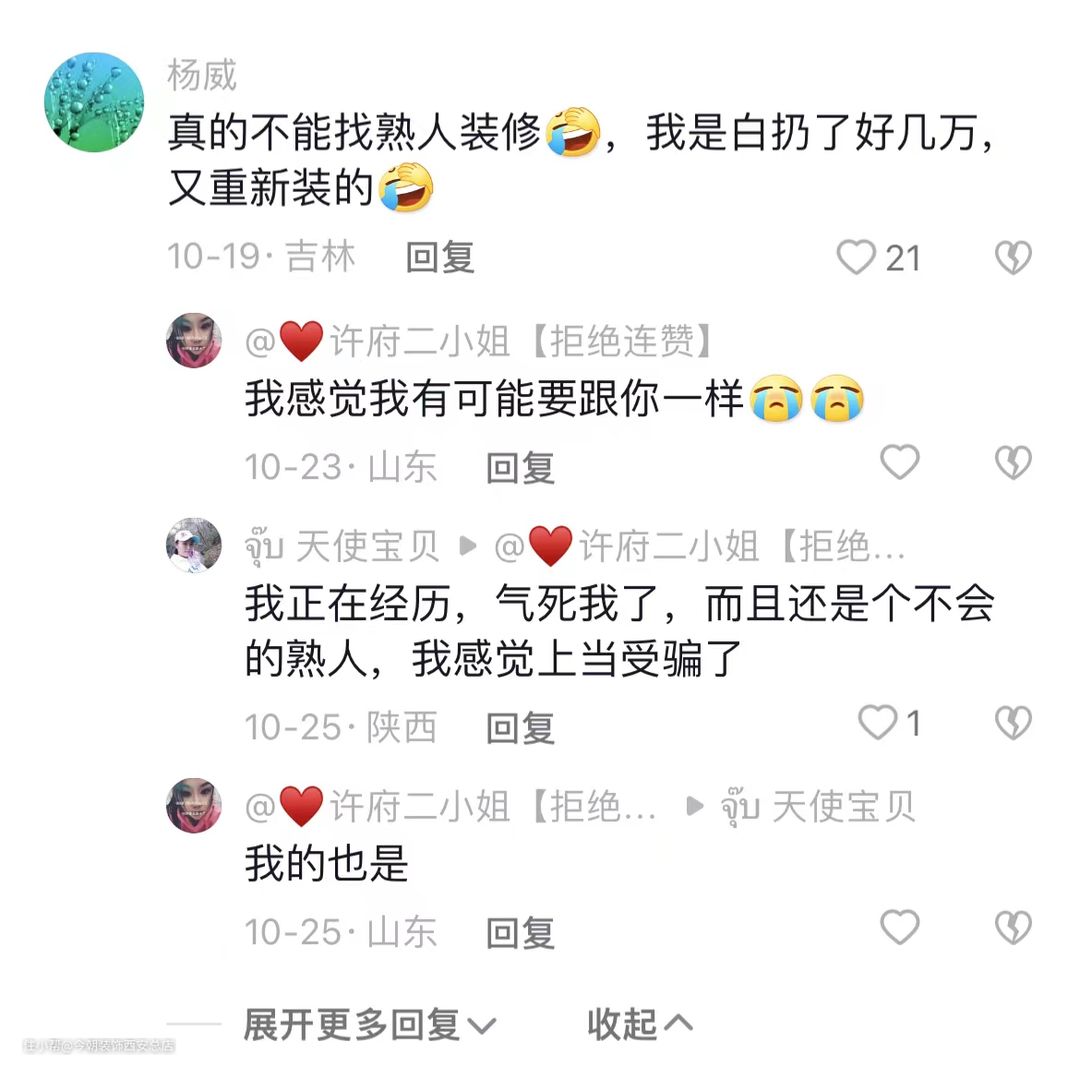Image resolution: width=1080 pixels, height=1078 pixels.
Task: Collapse the replies with 收起
Action: coord(639,1024)
